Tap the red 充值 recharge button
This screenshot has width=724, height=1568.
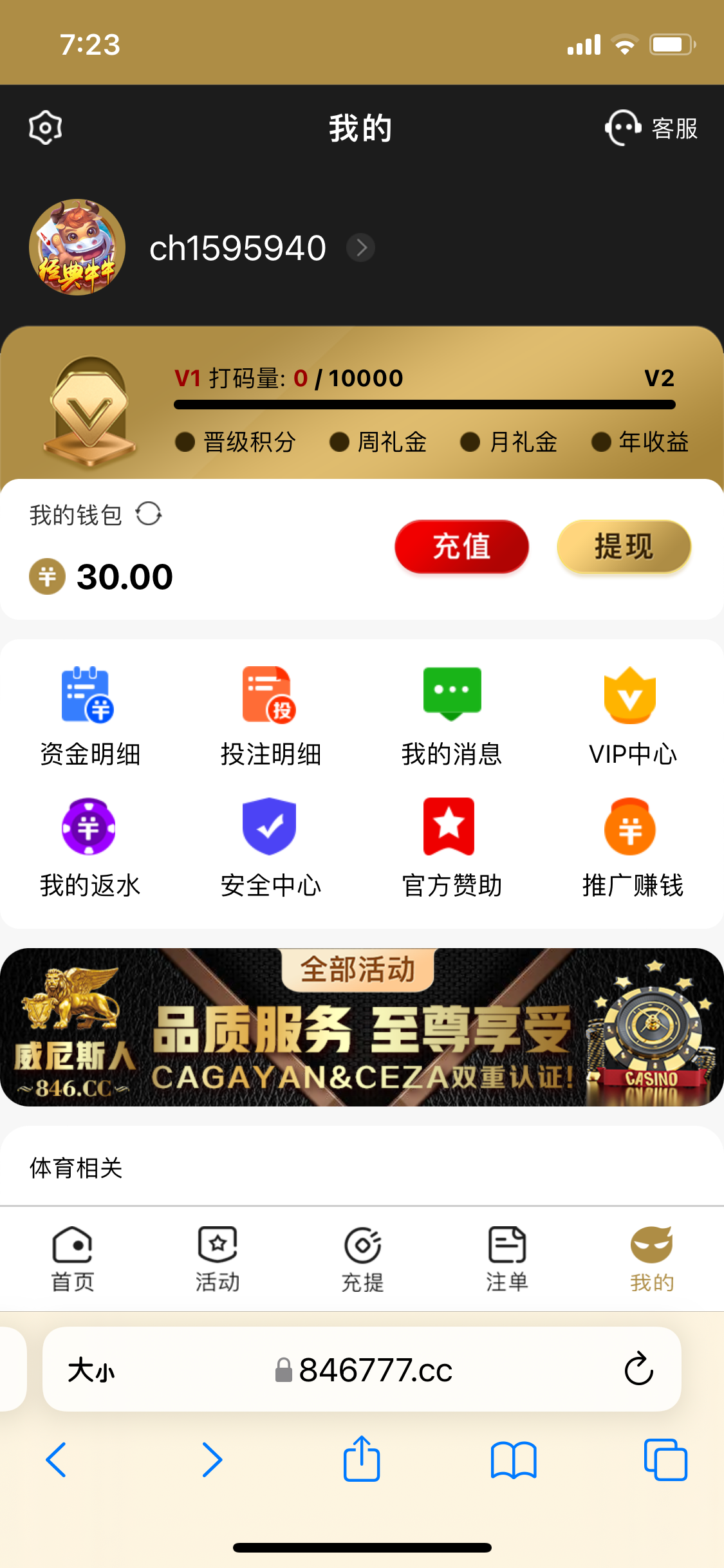pyautogui.click(x=461, y=546)
